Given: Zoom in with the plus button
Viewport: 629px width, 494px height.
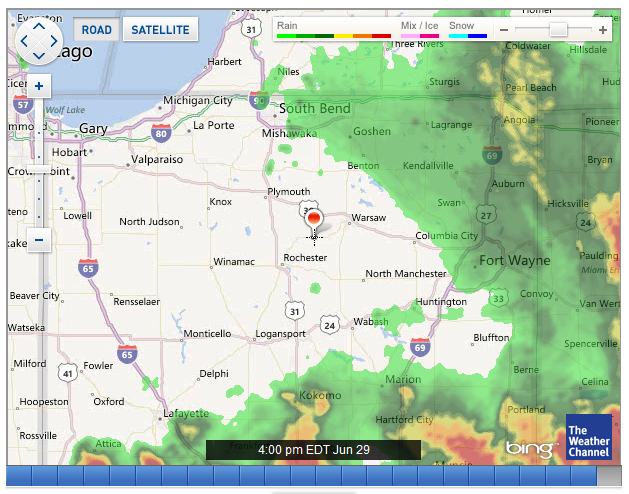Looking at the screenshot, I should tap(39, 86).
